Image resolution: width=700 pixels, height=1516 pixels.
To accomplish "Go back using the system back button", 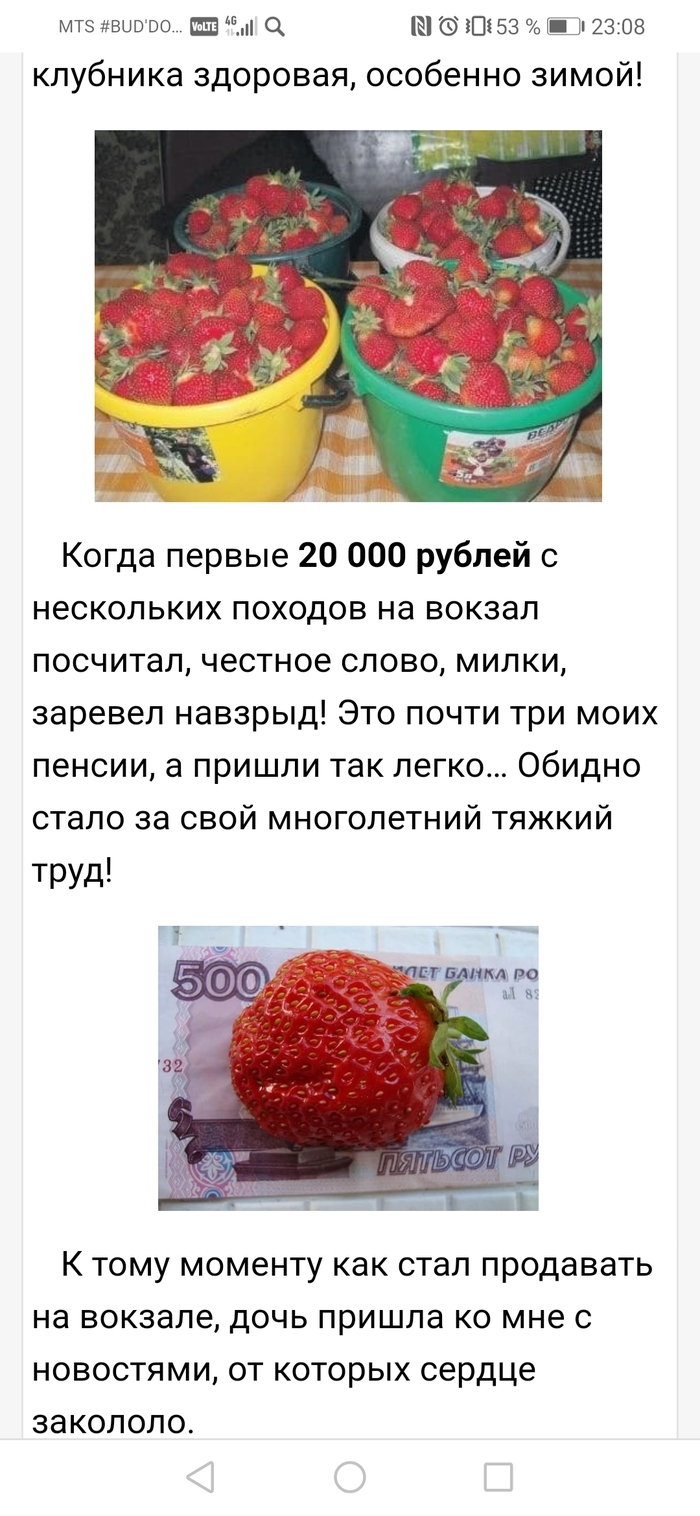I will coord(201,1477).
